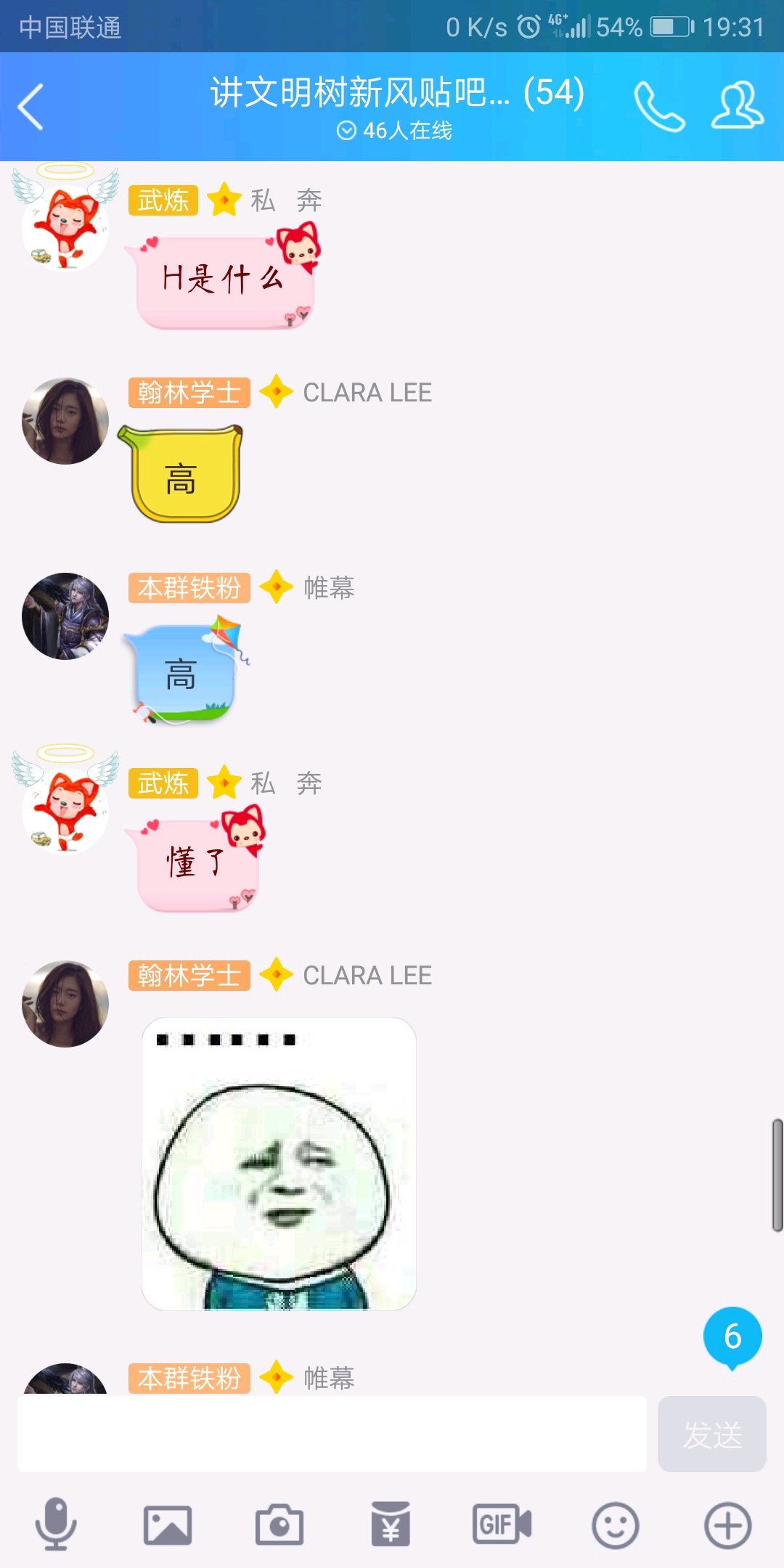The height and width of the screenshot is (1568, 784).
Task: Open the camera to take a photo
Action: (x=279, y=1524)
